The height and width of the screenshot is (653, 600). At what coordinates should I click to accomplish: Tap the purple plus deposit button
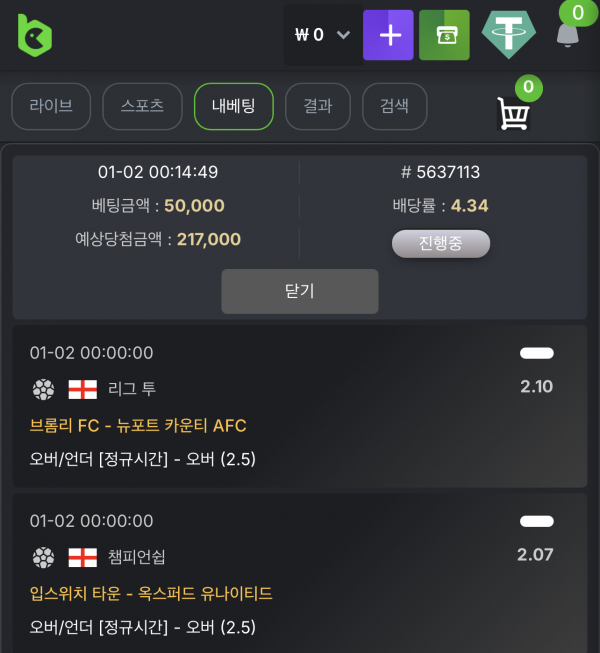click(388, 35)
